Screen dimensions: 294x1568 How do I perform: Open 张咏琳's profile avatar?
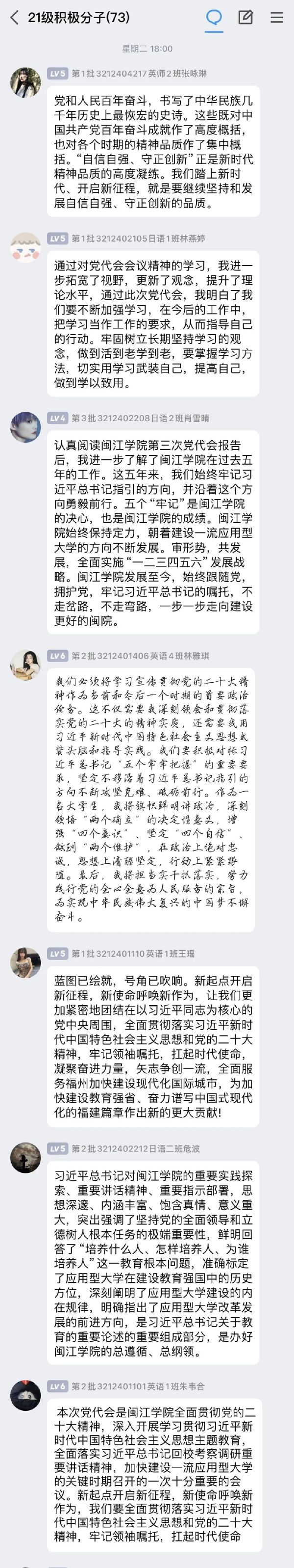[25, 82]
